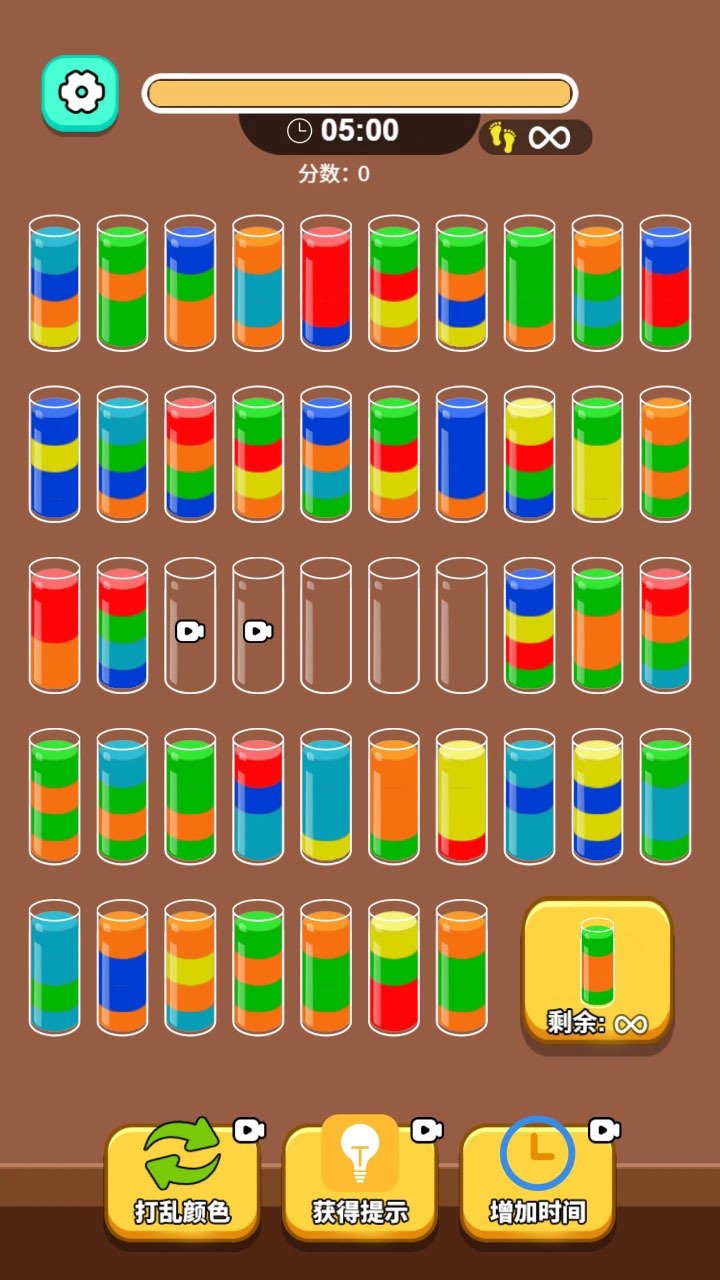
Task: Pick the green tube with orange bottom layer
Action: (530, 283)
